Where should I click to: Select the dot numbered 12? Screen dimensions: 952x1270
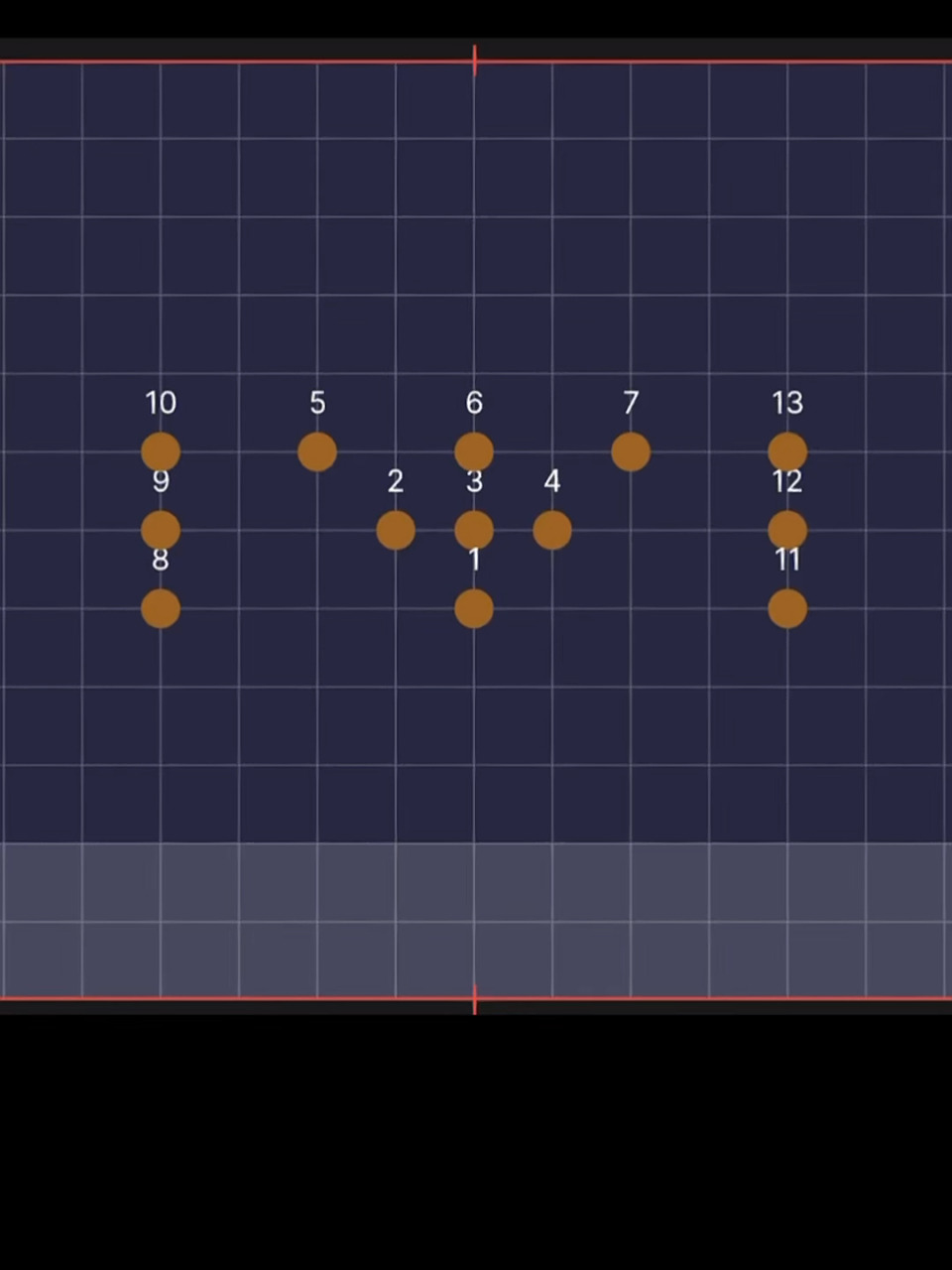[787, 530]
